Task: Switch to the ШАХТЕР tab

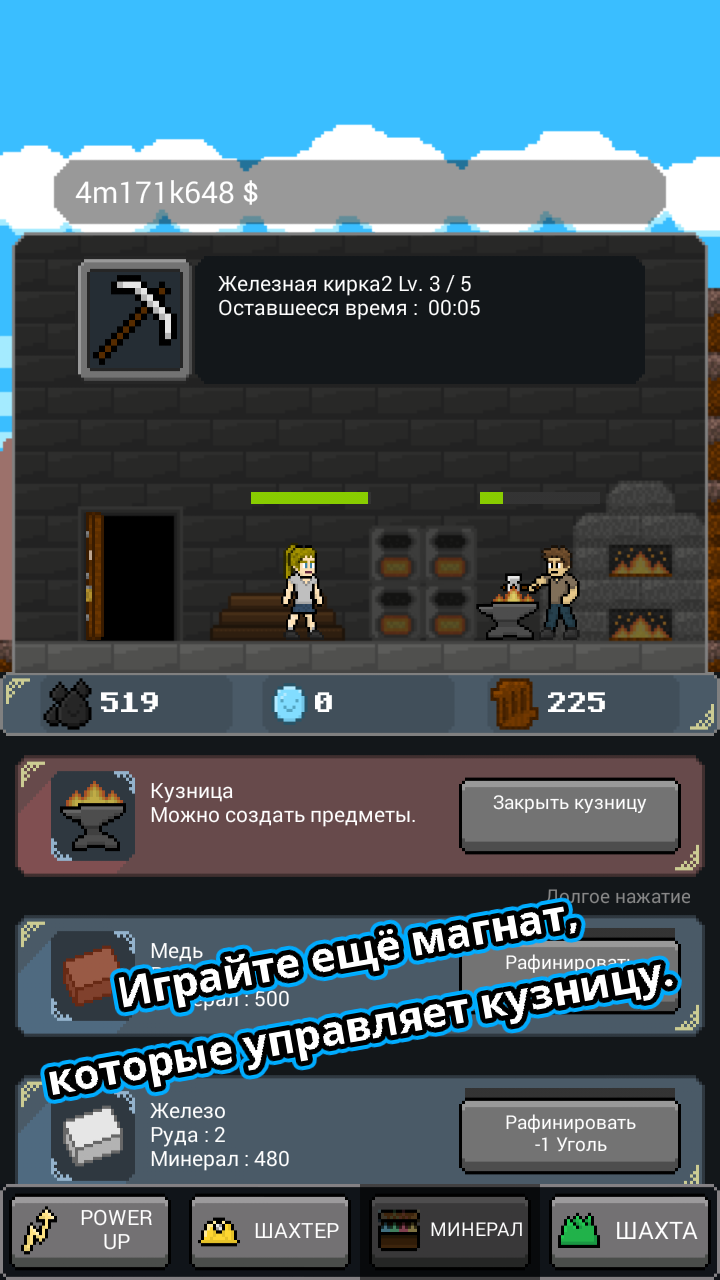Action: click(x=270, y=1230)
